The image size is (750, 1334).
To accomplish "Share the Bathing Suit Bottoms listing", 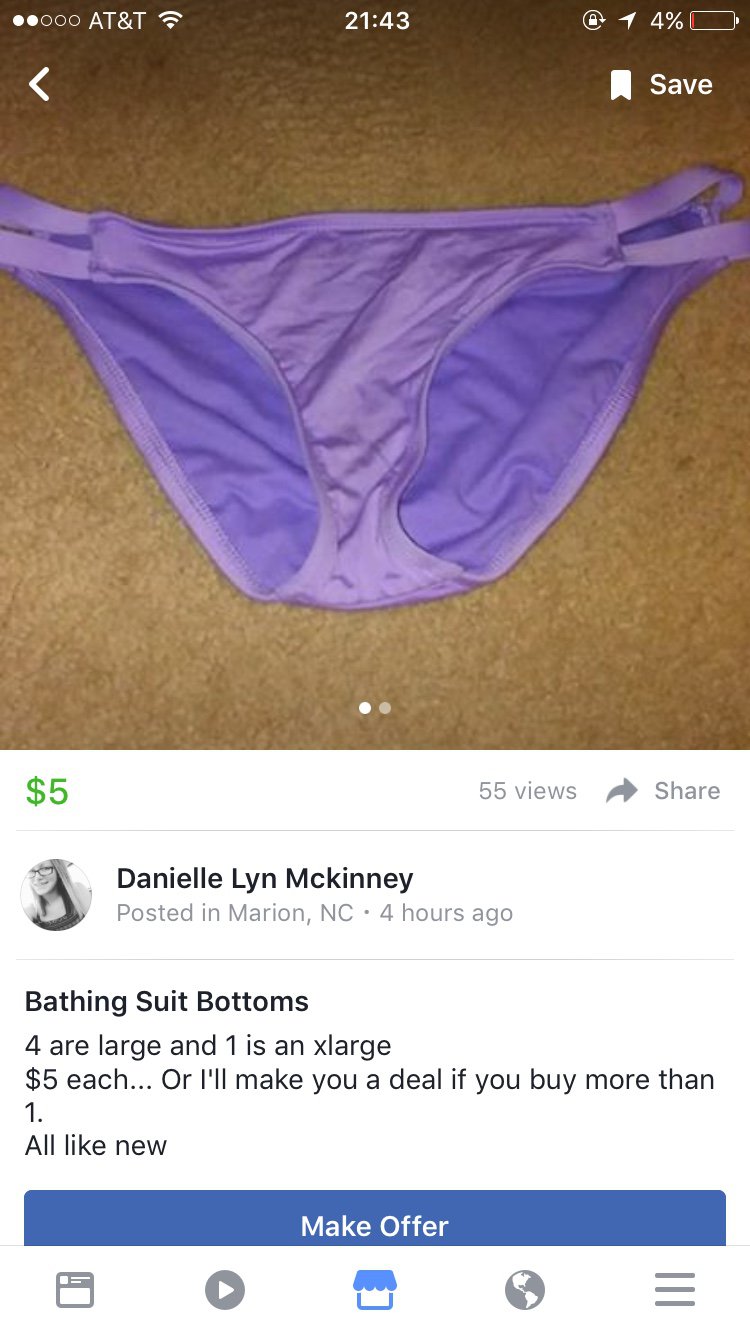I will pyautogui.click(x=664, y=791).
